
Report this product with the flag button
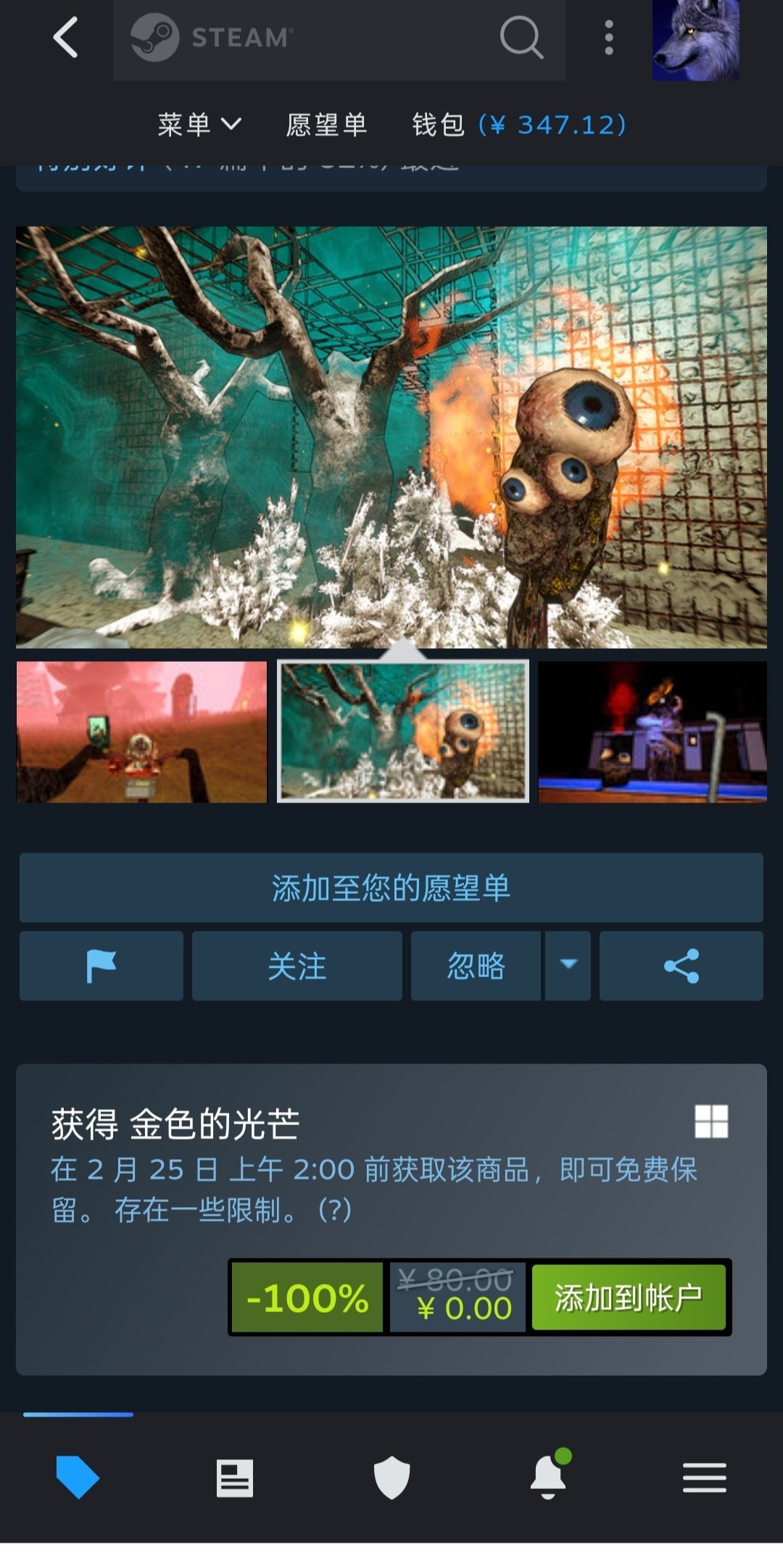click(101, 966)
